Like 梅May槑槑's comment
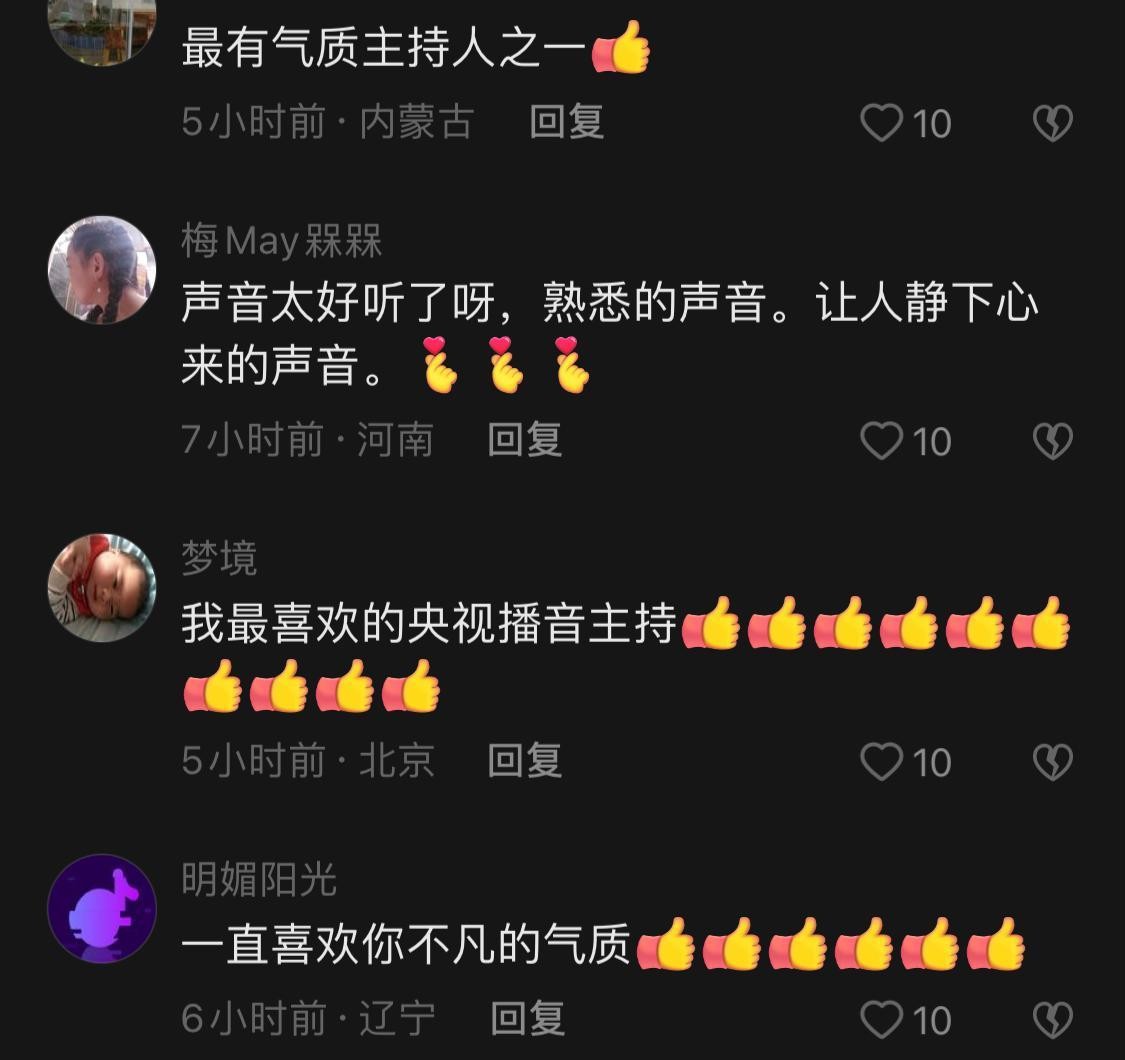 (882, 441)
